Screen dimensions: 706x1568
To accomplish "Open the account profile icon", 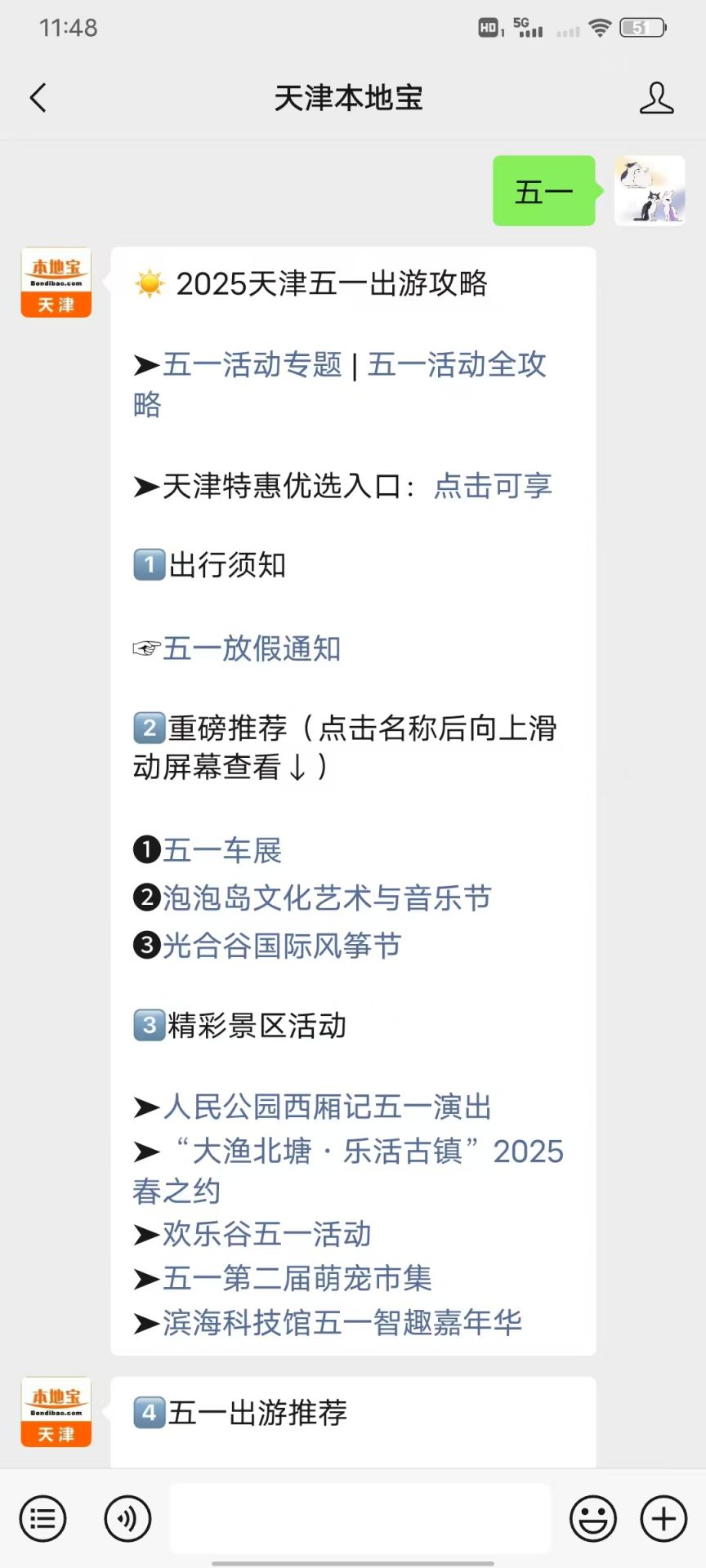I will (656, 98).
